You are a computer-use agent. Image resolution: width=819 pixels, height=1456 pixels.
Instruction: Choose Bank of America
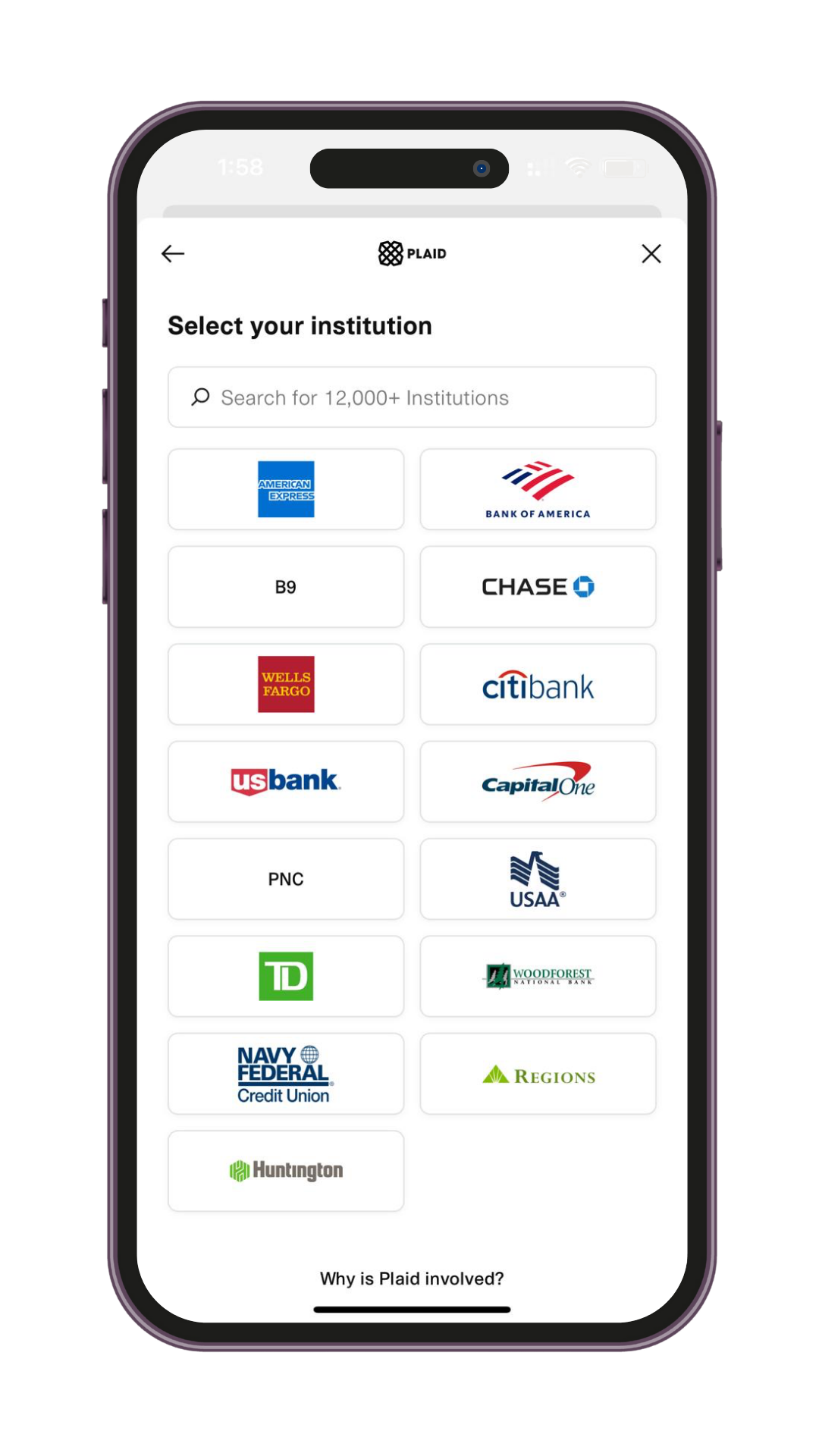pos(538,489)
